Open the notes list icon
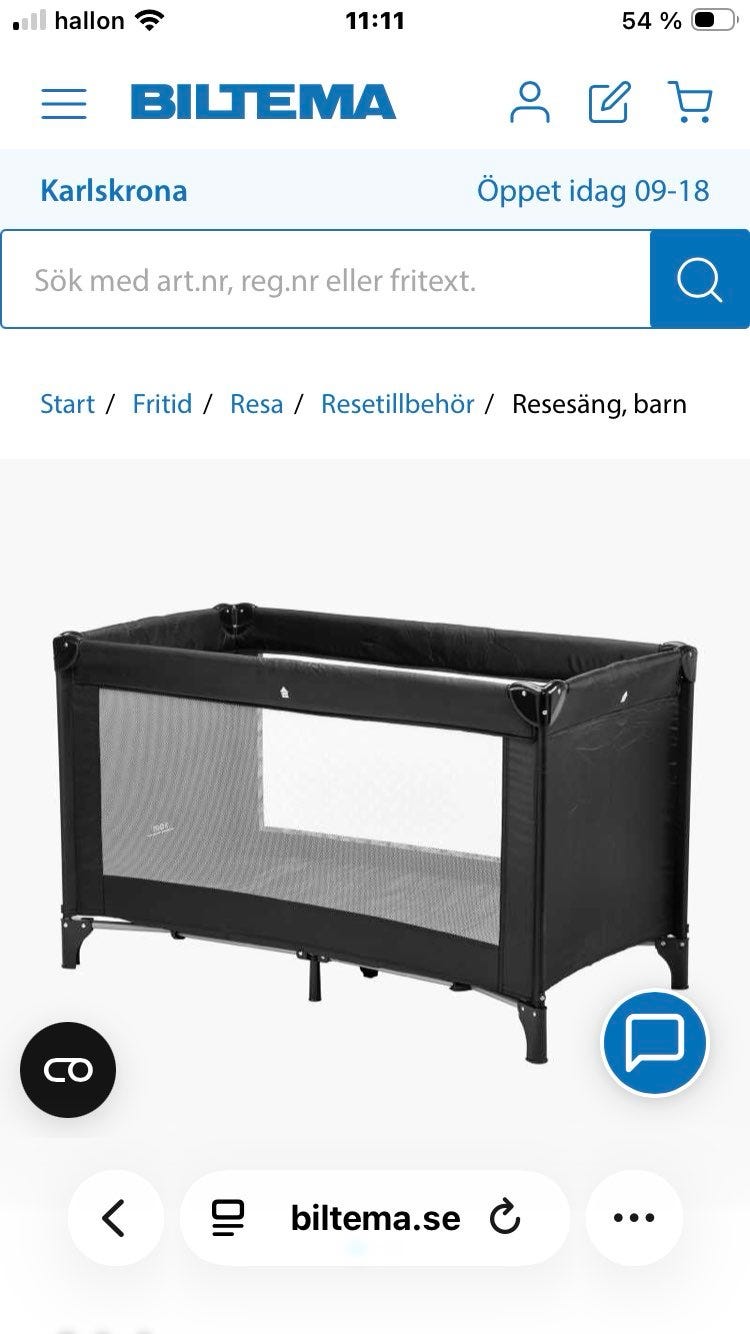 (608, 103)
